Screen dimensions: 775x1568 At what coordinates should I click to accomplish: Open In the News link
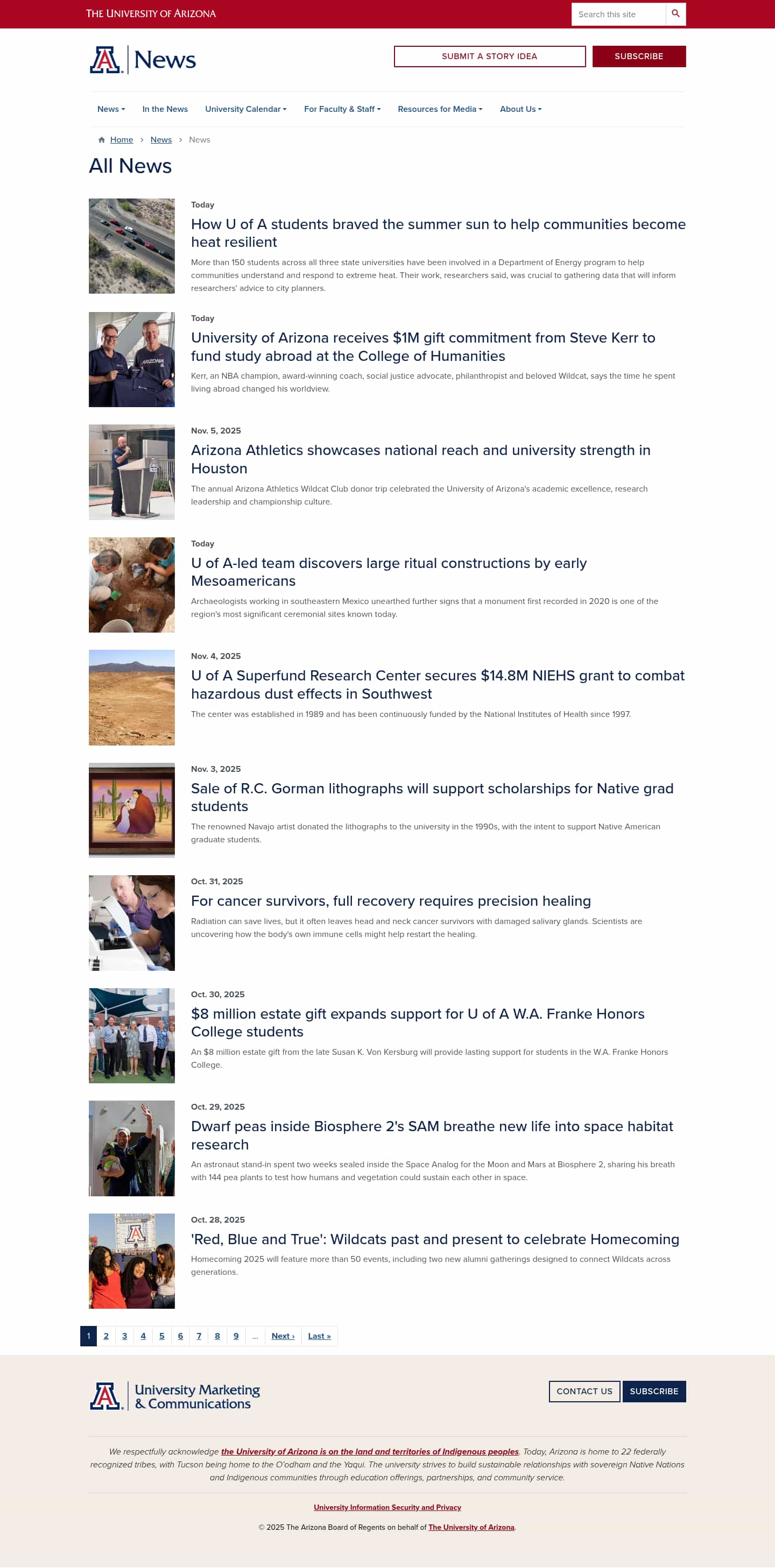coord(165,109)
